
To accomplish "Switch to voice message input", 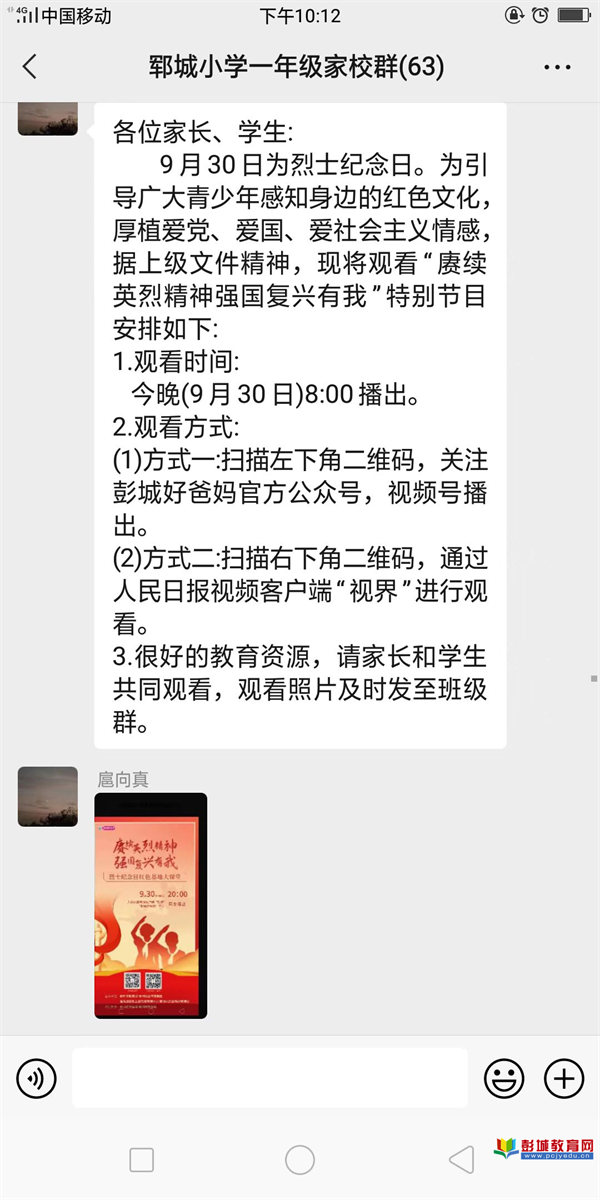I will point(36,1078).
